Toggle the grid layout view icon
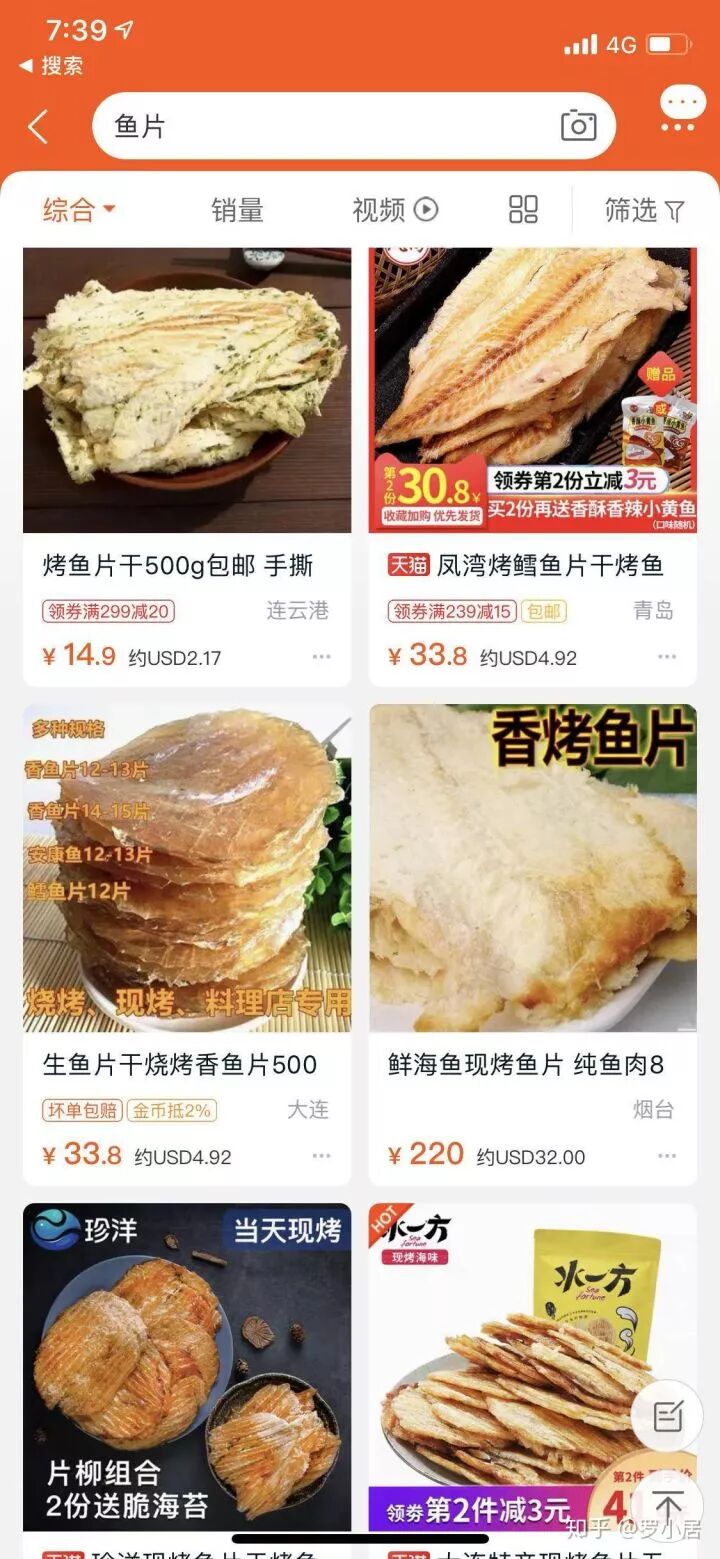 (x=523, y=209)
